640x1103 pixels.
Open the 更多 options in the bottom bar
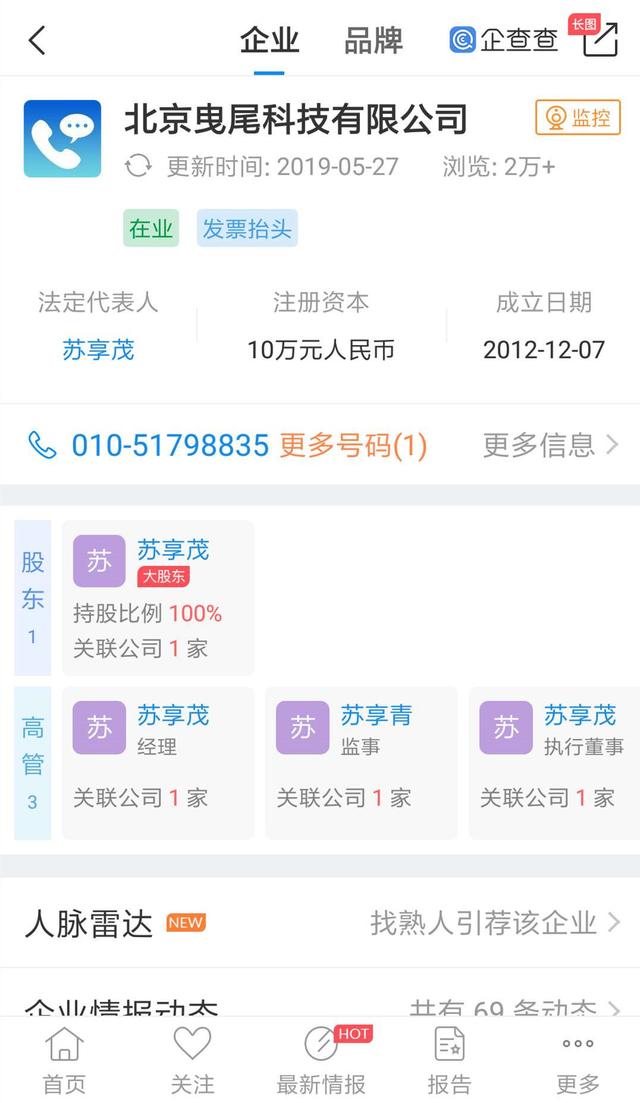577,1059
